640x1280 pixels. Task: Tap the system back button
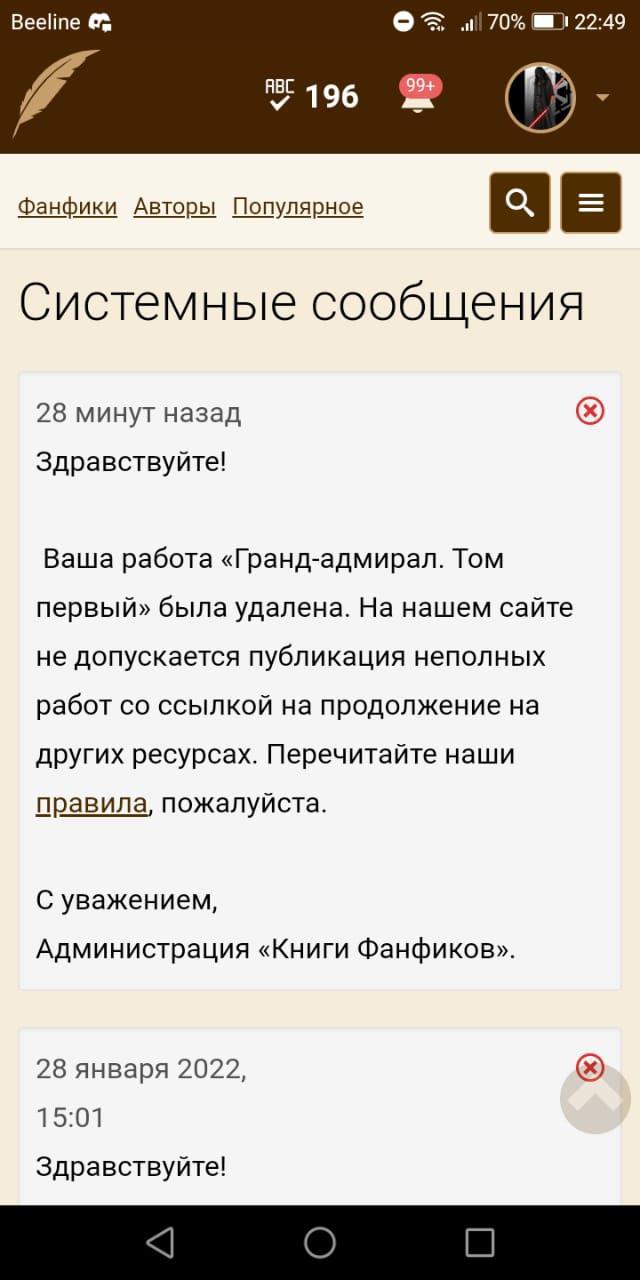tap(160, 1242)
